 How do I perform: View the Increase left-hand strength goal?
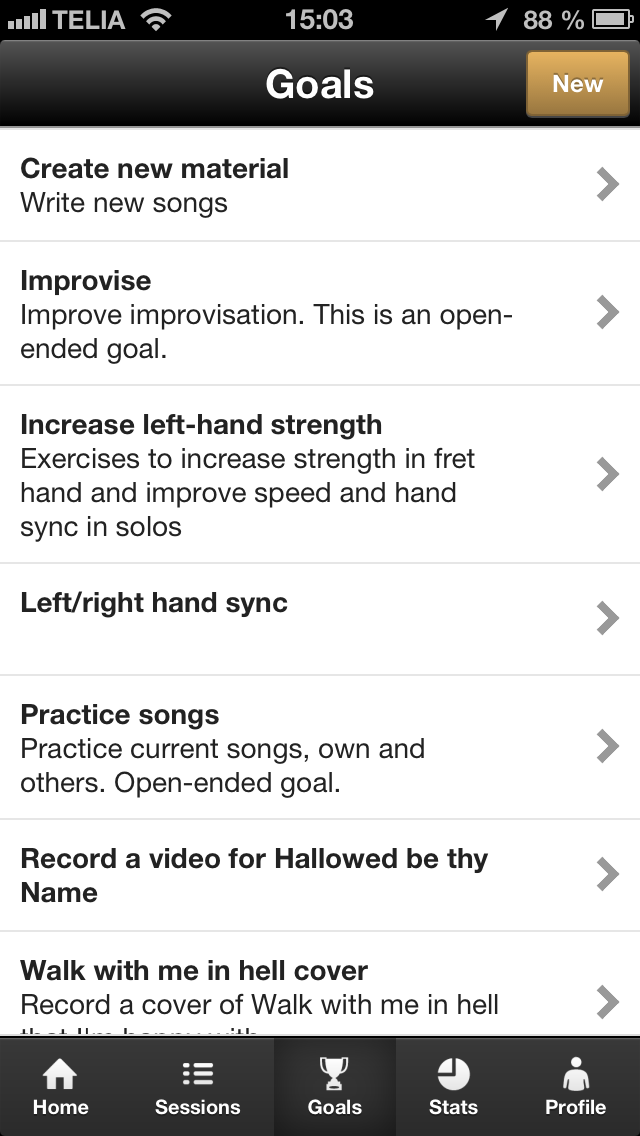click(320, 475)
